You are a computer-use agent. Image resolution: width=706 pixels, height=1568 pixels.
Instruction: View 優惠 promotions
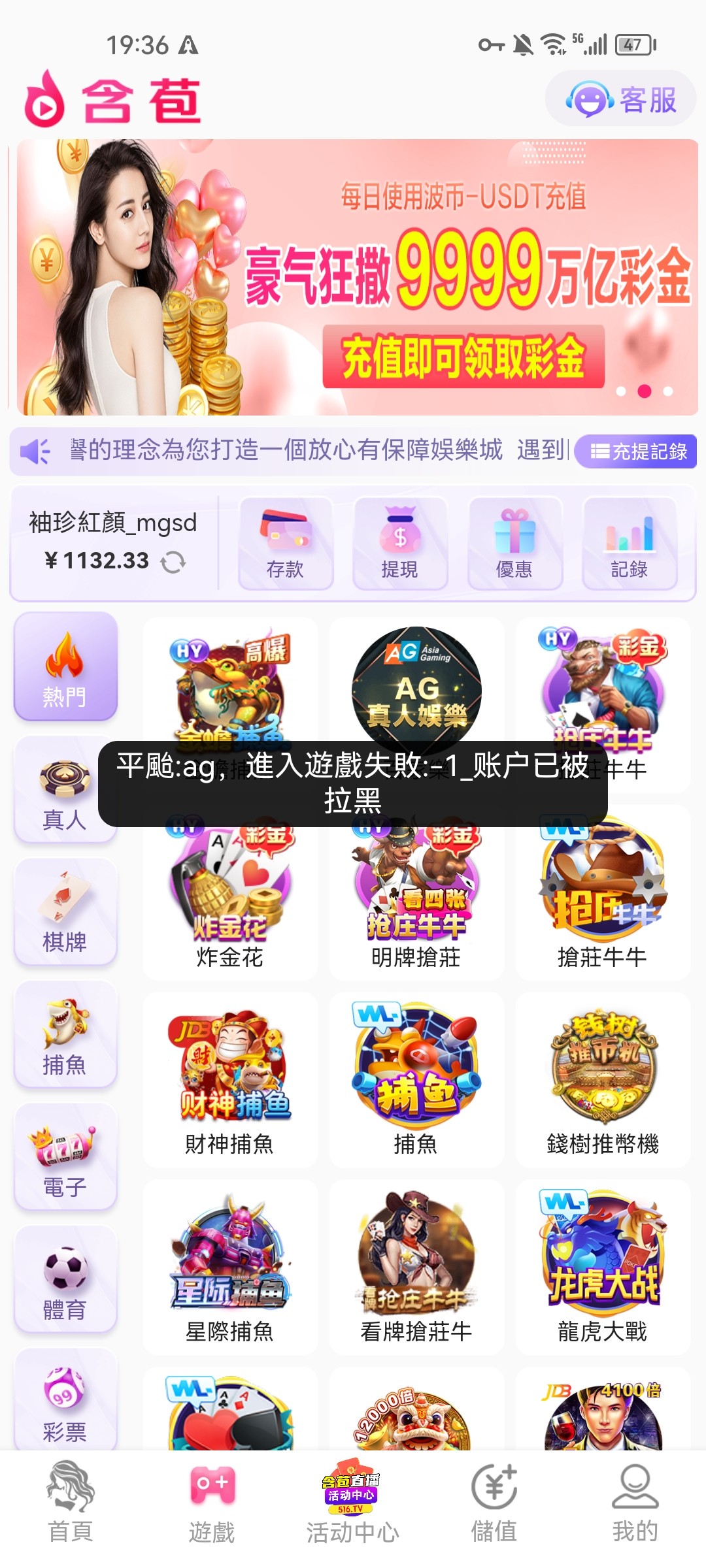pyautogui.click(x=514, y=544)
